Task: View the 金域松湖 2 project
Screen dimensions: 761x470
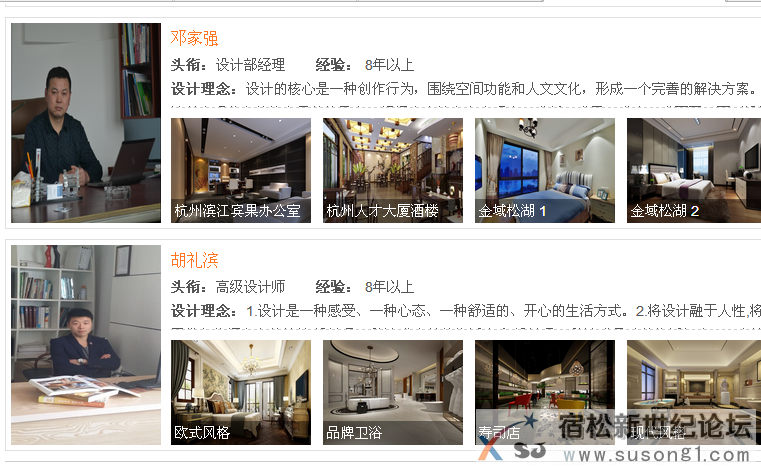Action: pyautogui.click(x=693, y=169)
